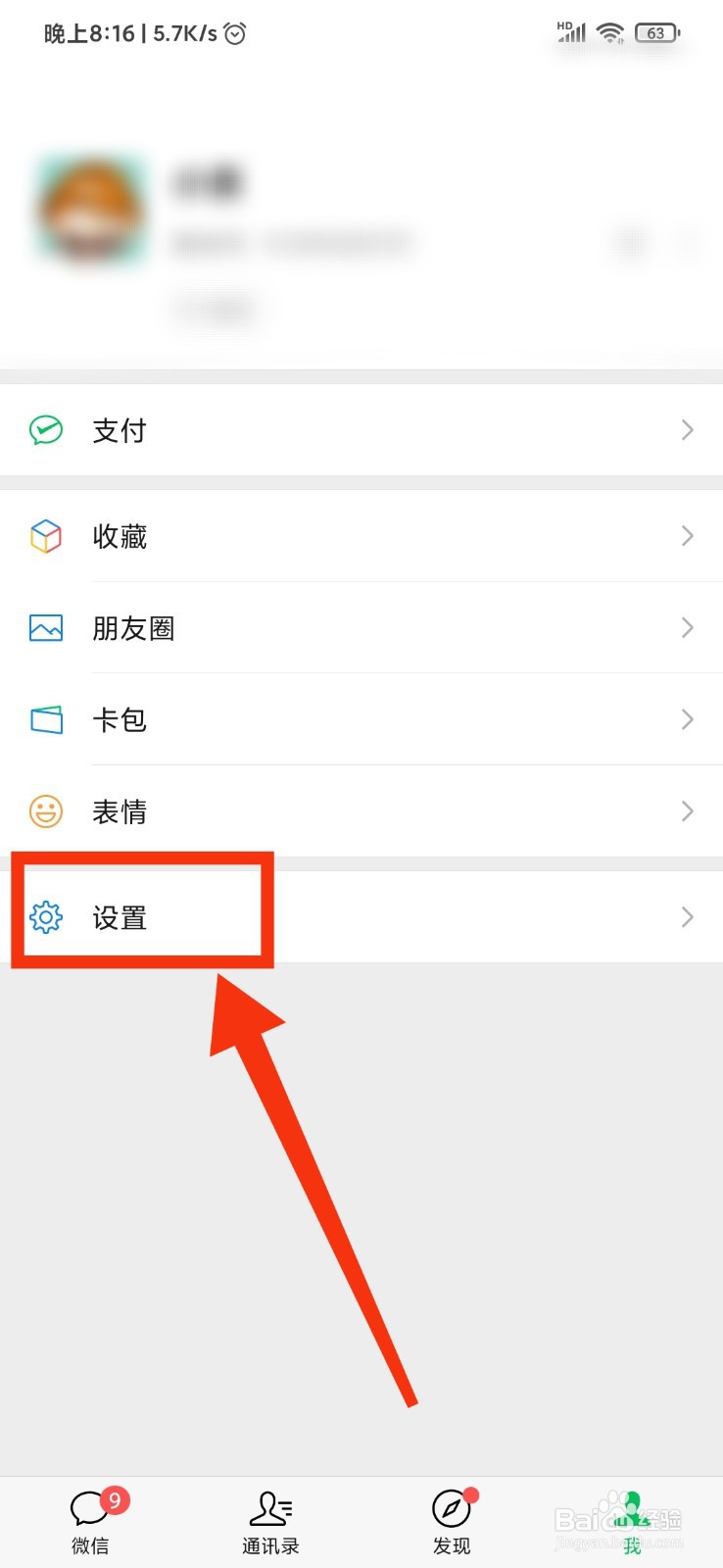Open the 支付 payment icon

coord(45,430)
